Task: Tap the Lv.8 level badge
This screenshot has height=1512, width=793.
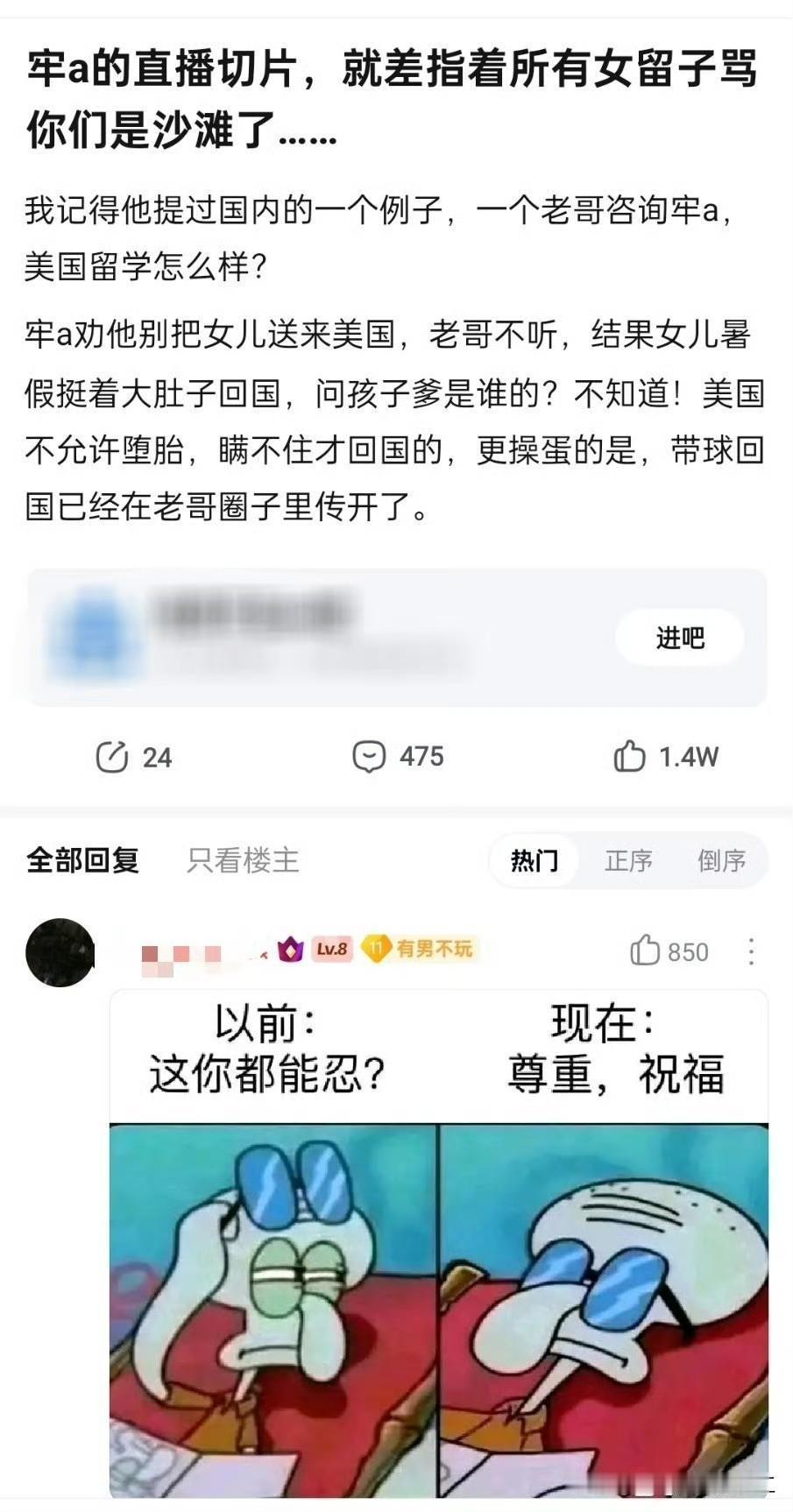Action: [x=331, y=949]
